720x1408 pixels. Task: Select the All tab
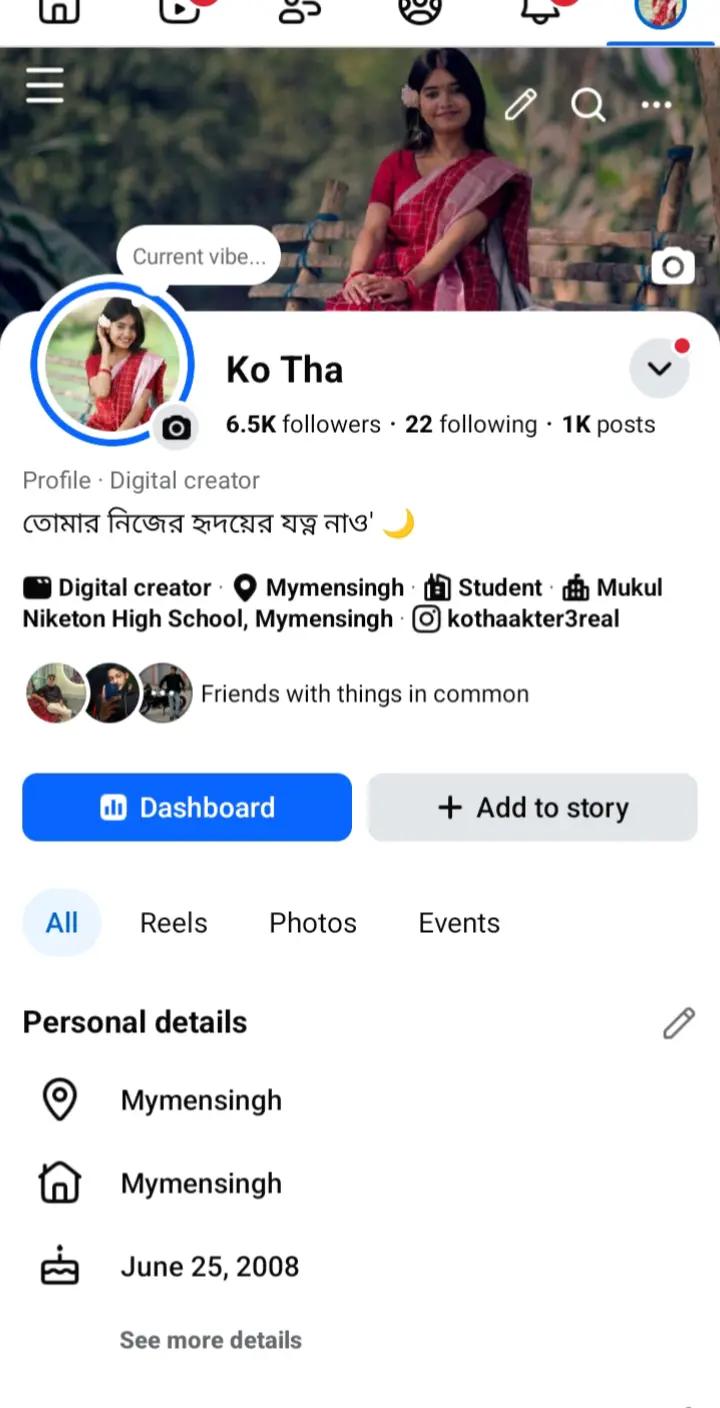pyautogui.click(x=62, y=922)
